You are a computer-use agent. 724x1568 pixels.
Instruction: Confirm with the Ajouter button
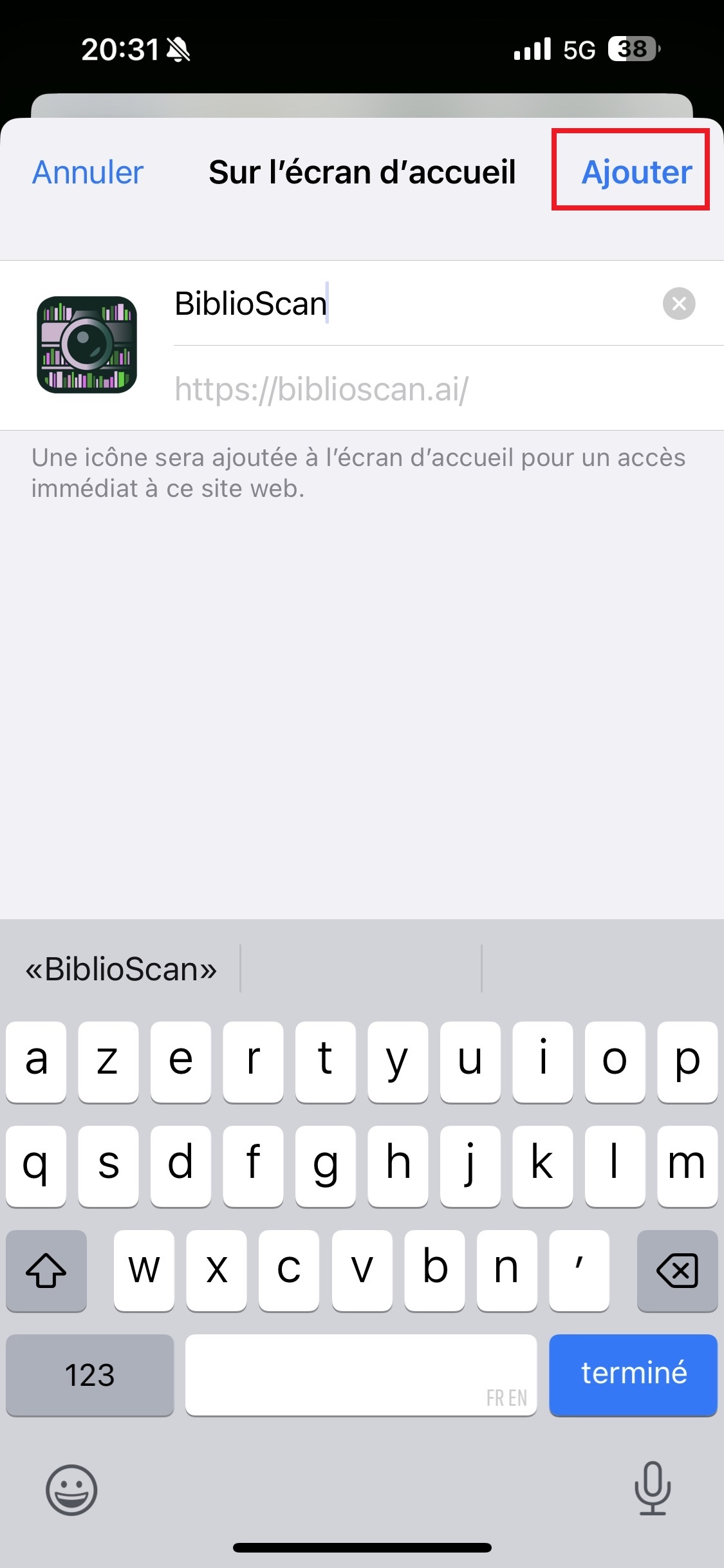tap(636, 172)
